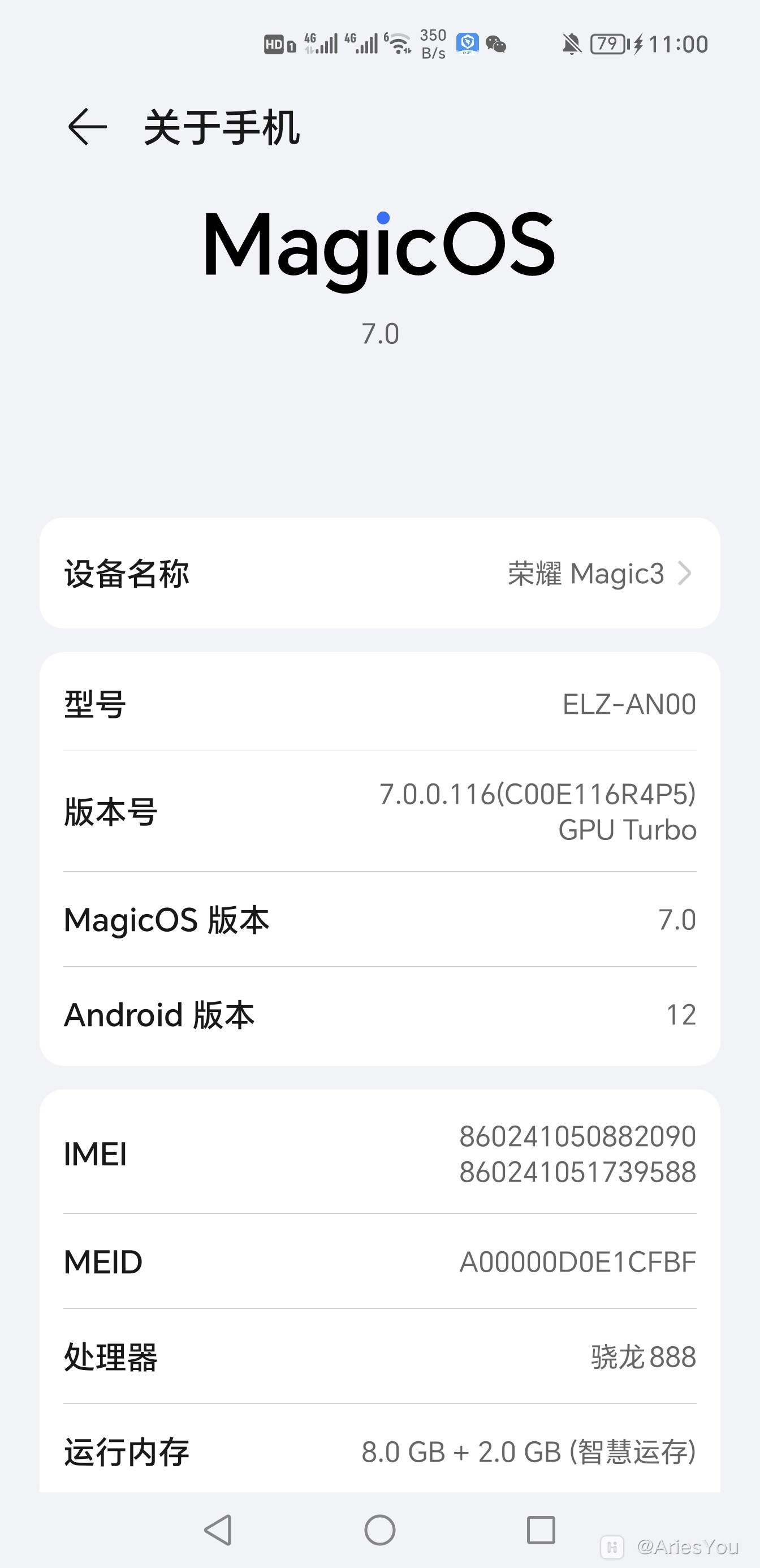760x1568 pixels.
Task: Tap the SIM 1 card status icon
Action: tap(291, 45)
